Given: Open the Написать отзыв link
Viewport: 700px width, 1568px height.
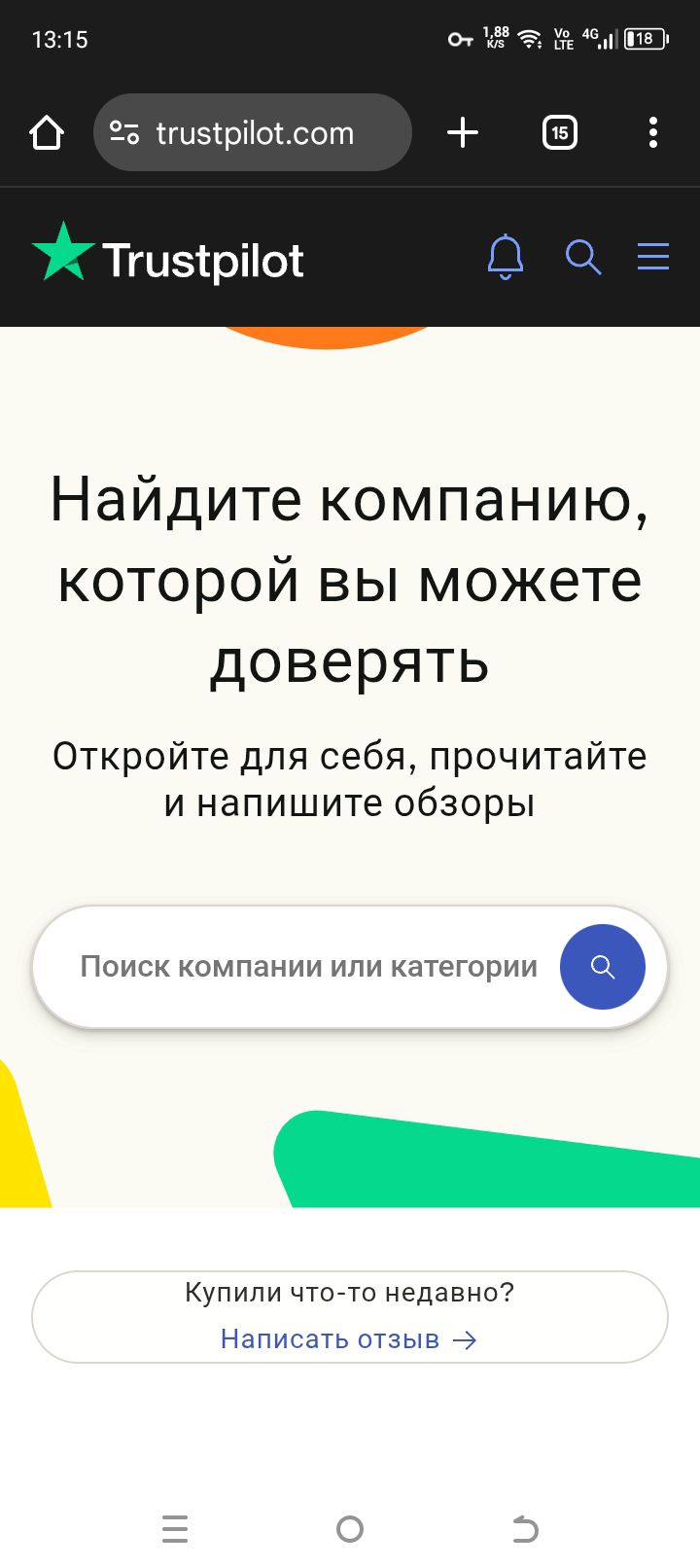Looking at the screenshot, I should (348, 1339).
